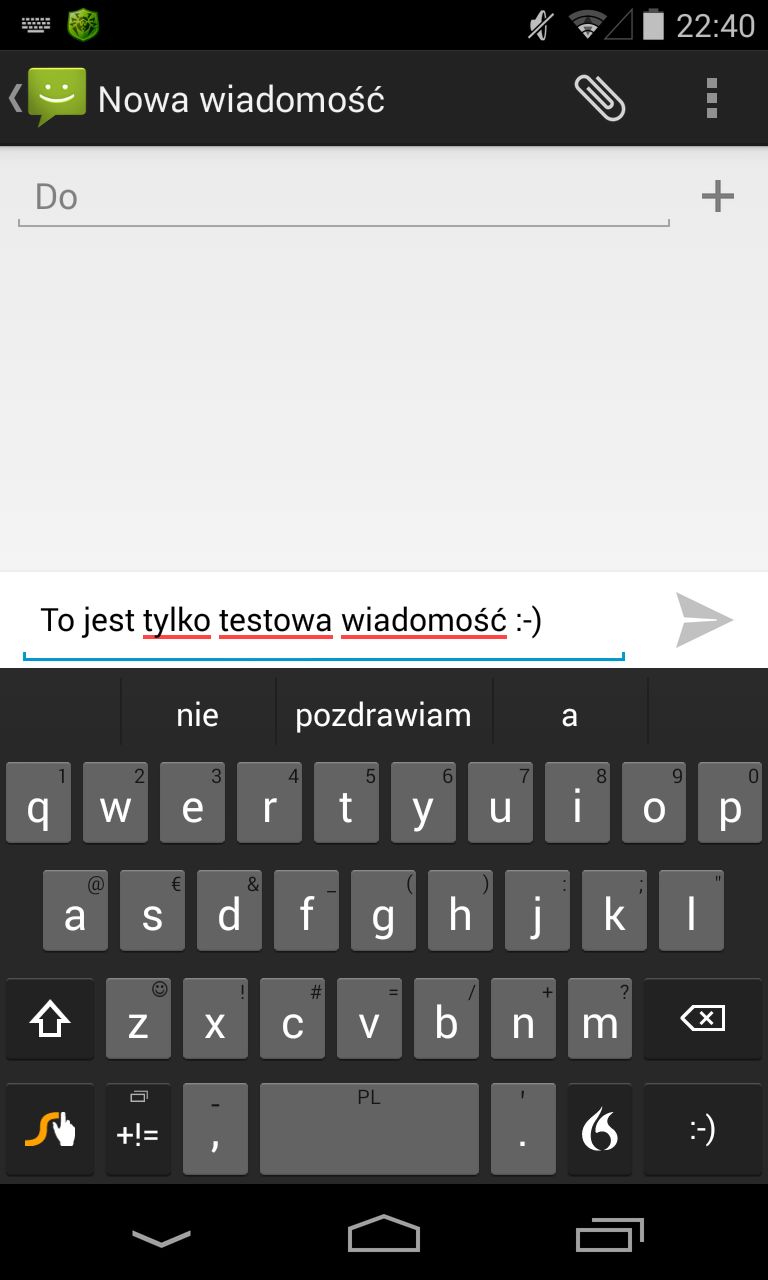Send the message with the arrow icon
Image resolution: width=768 pixels, height=1280 pixels.
click(x=704, y=620)
